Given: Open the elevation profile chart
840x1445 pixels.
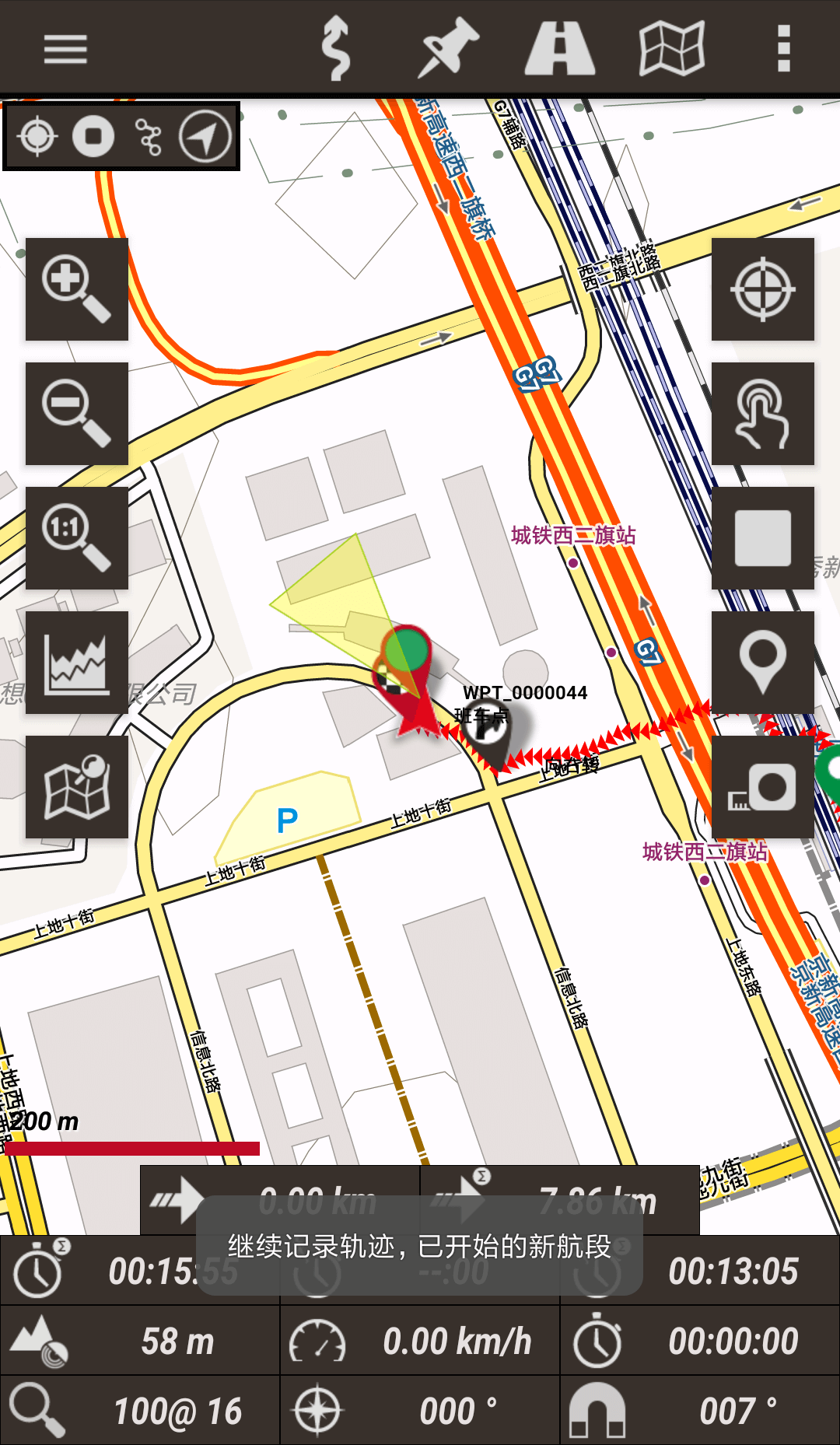Looking at the screenshot, I should coord(76,663).
